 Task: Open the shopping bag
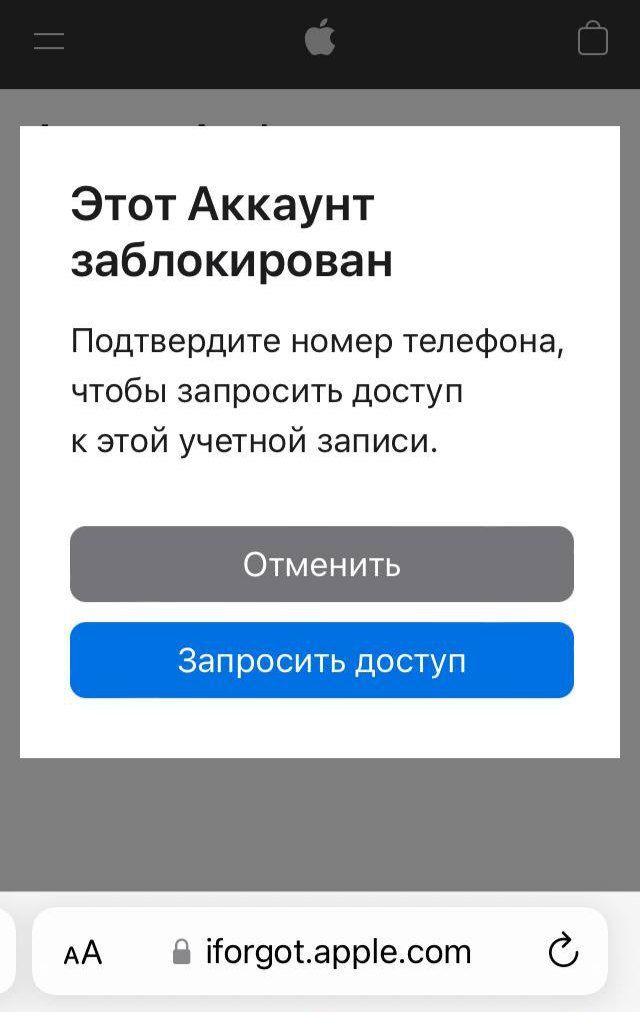[x=592, y=39]
